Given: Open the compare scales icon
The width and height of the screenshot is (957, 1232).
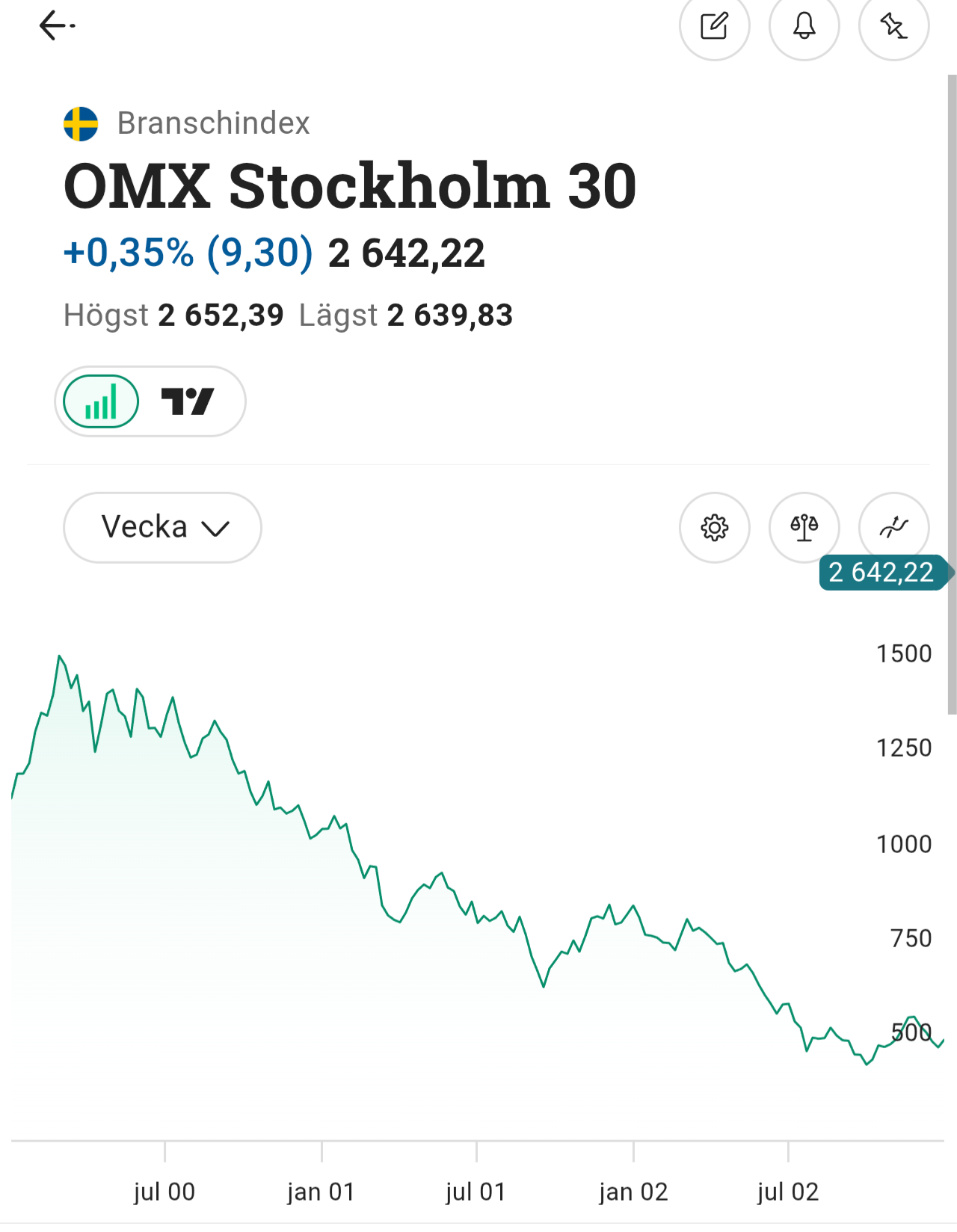Looking at the screenshot, I should [x=804, y=527].
